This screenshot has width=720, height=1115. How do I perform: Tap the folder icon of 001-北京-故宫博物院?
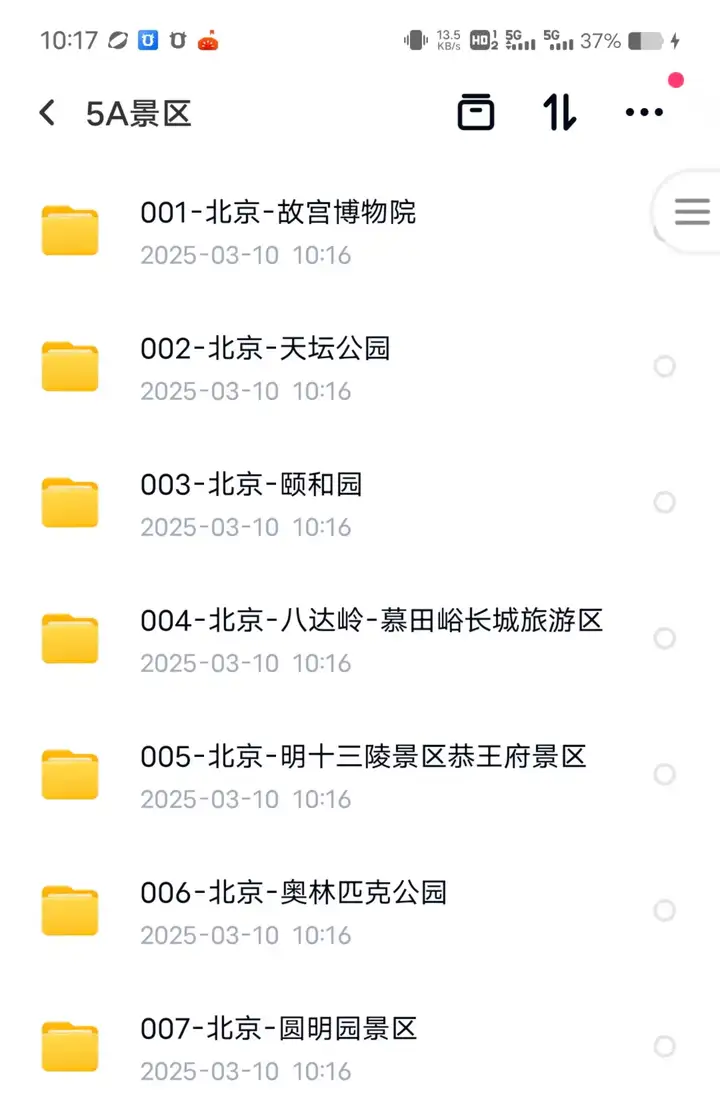69,229
